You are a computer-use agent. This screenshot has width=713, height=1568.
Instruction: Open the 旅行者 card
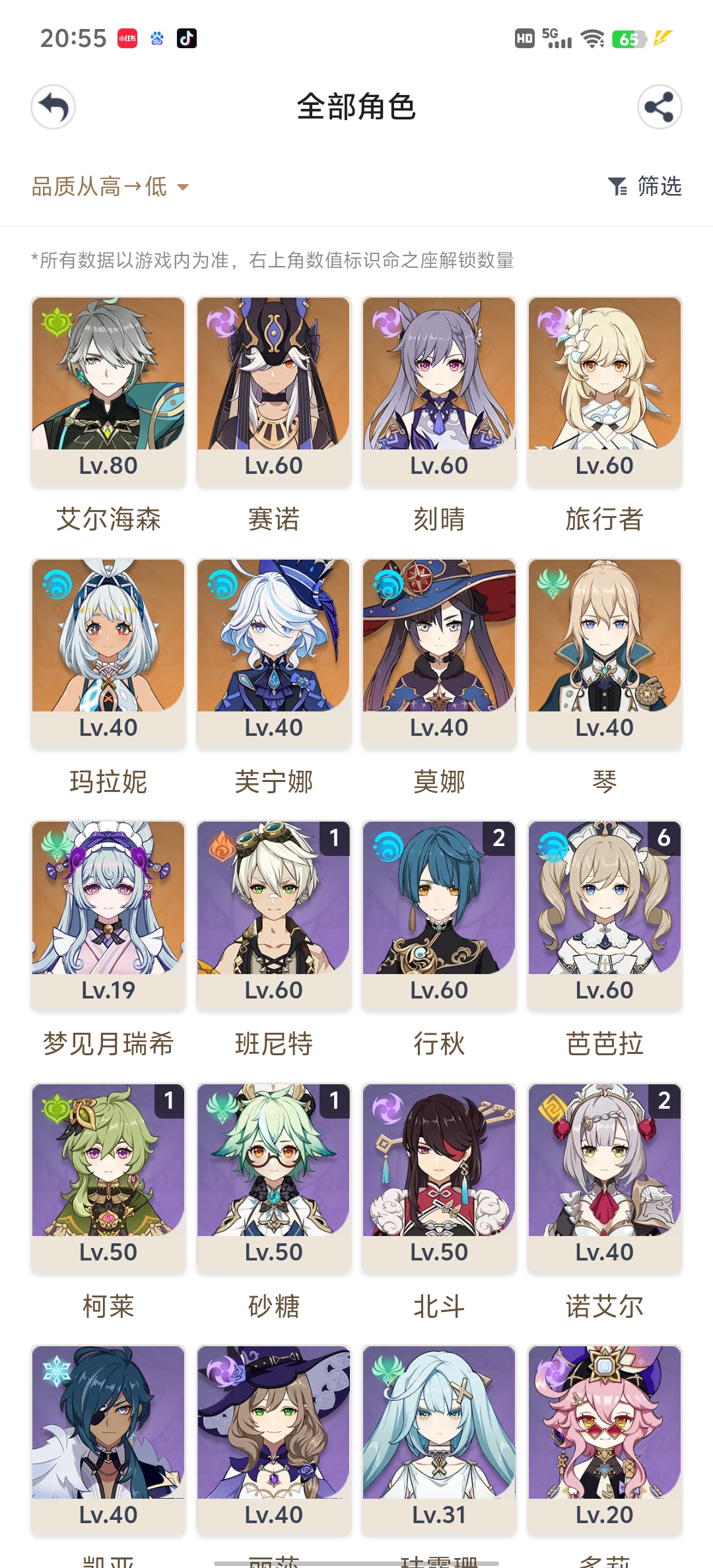[604, 391]
